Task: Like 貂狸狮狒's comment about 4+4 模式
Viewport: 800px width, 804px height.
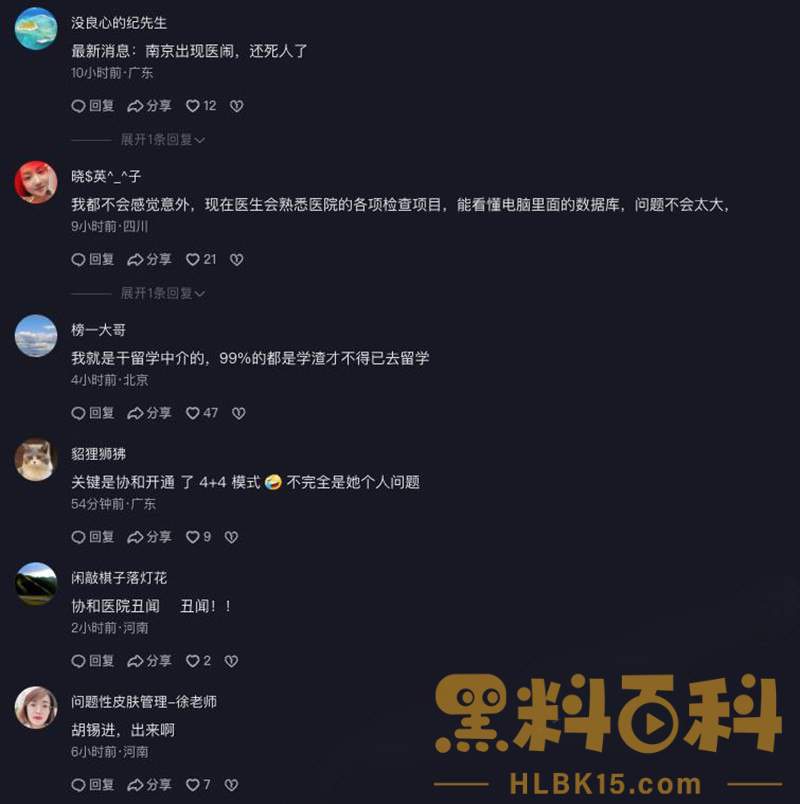Action: coord(193,537)
